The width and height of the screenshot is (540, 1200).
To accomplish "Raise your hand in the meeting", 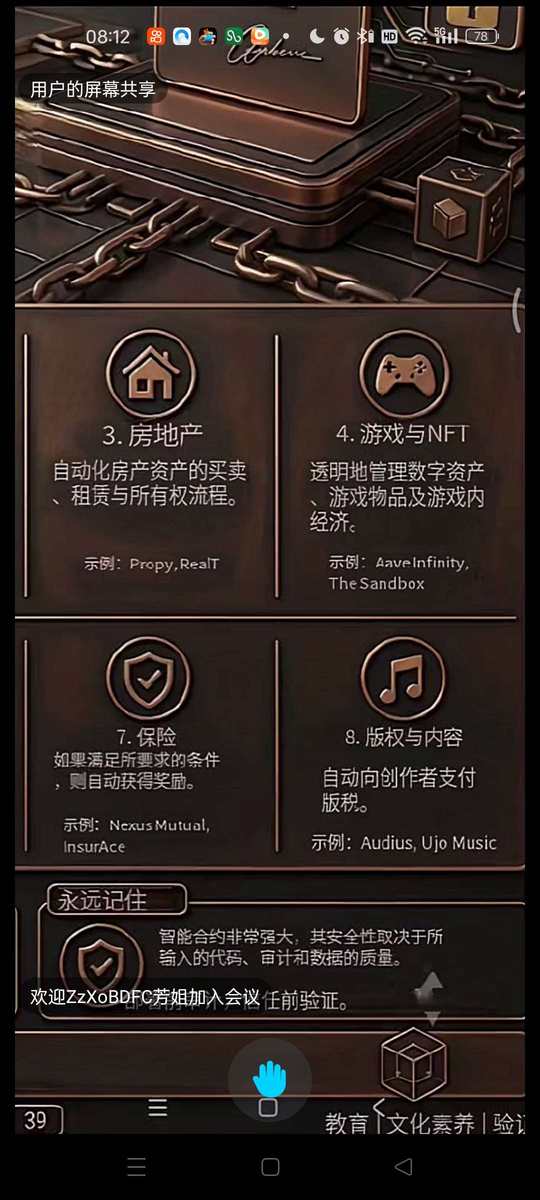I will pyautogui.click(x=269, y=1079).
